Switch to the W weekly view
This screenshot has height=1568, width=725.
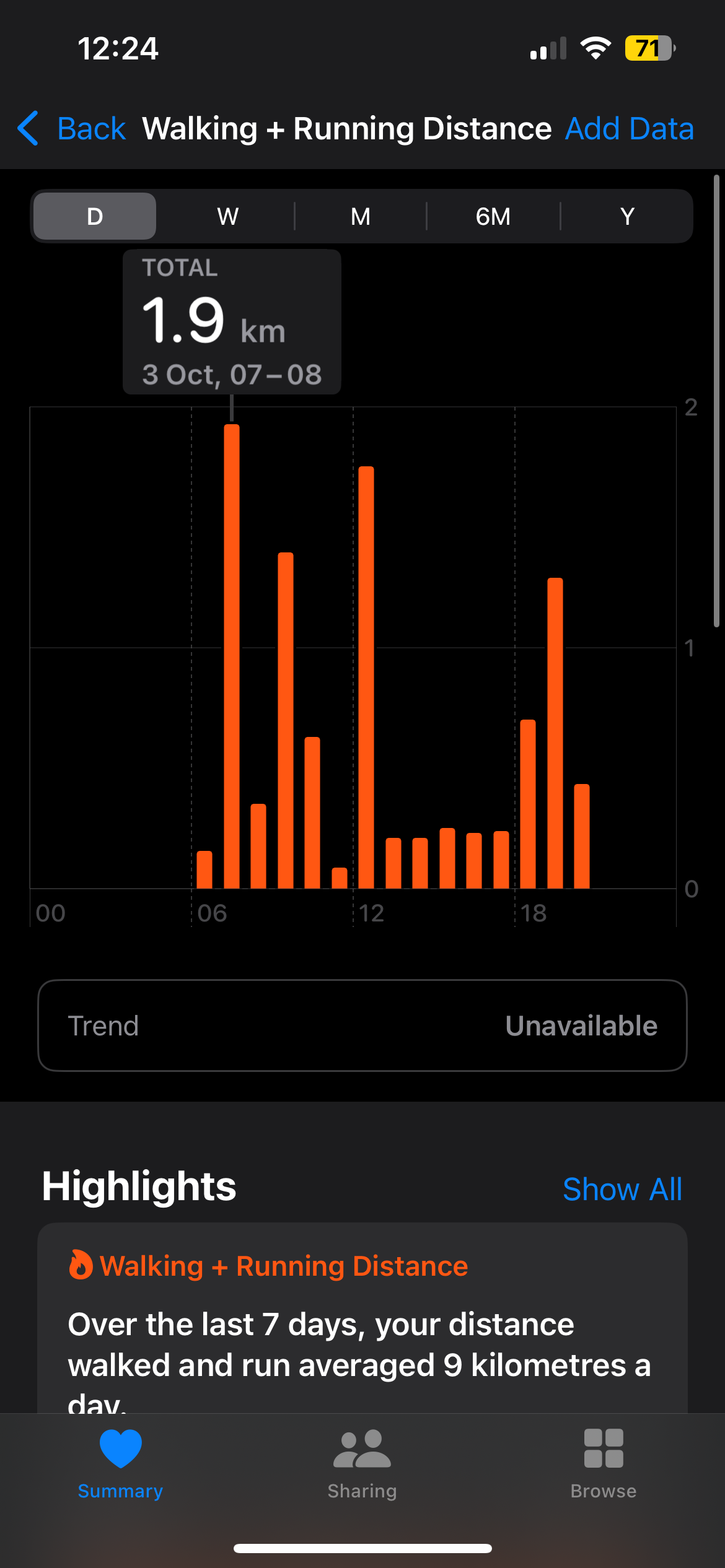tap(227, 216)
